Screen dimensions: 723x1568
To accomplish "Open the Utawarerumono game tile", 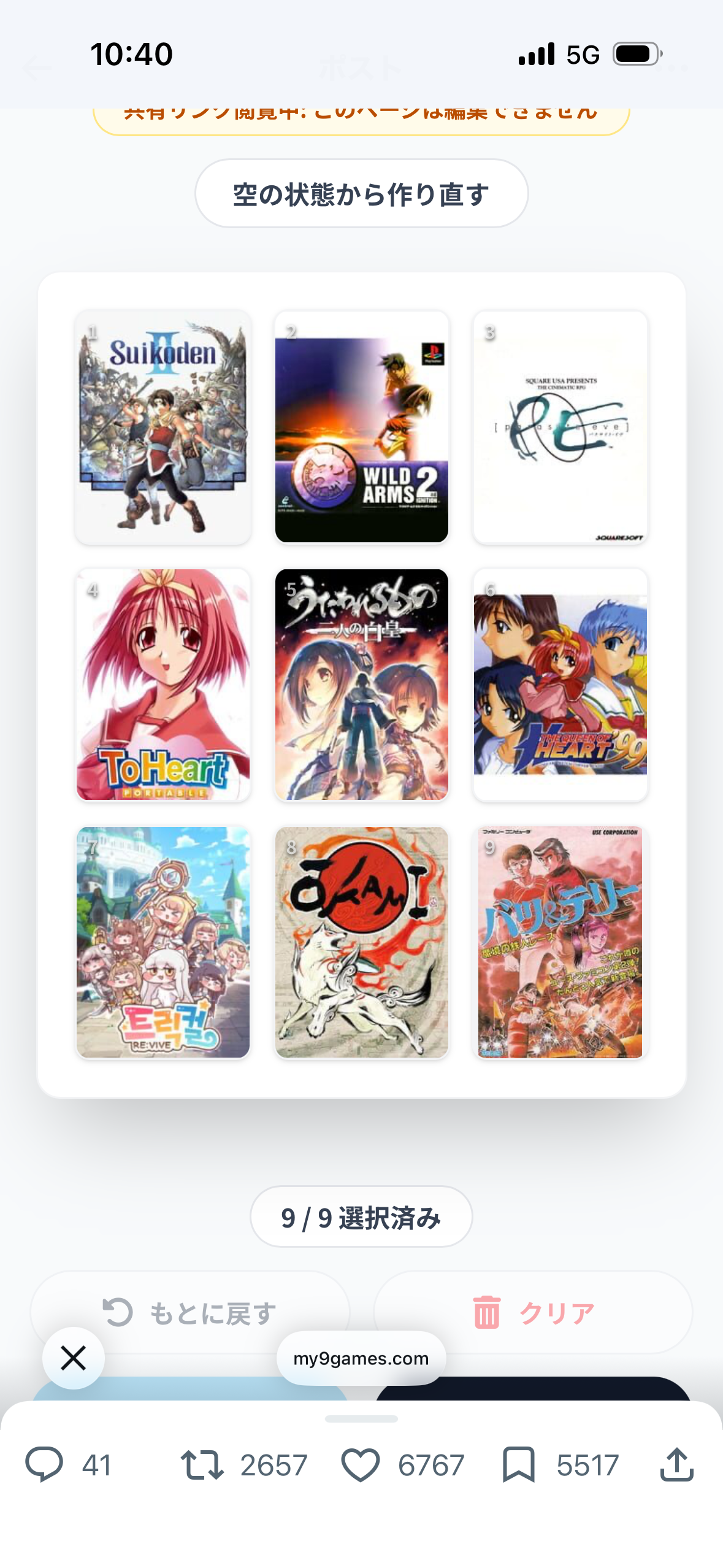I will pos(361,685).
